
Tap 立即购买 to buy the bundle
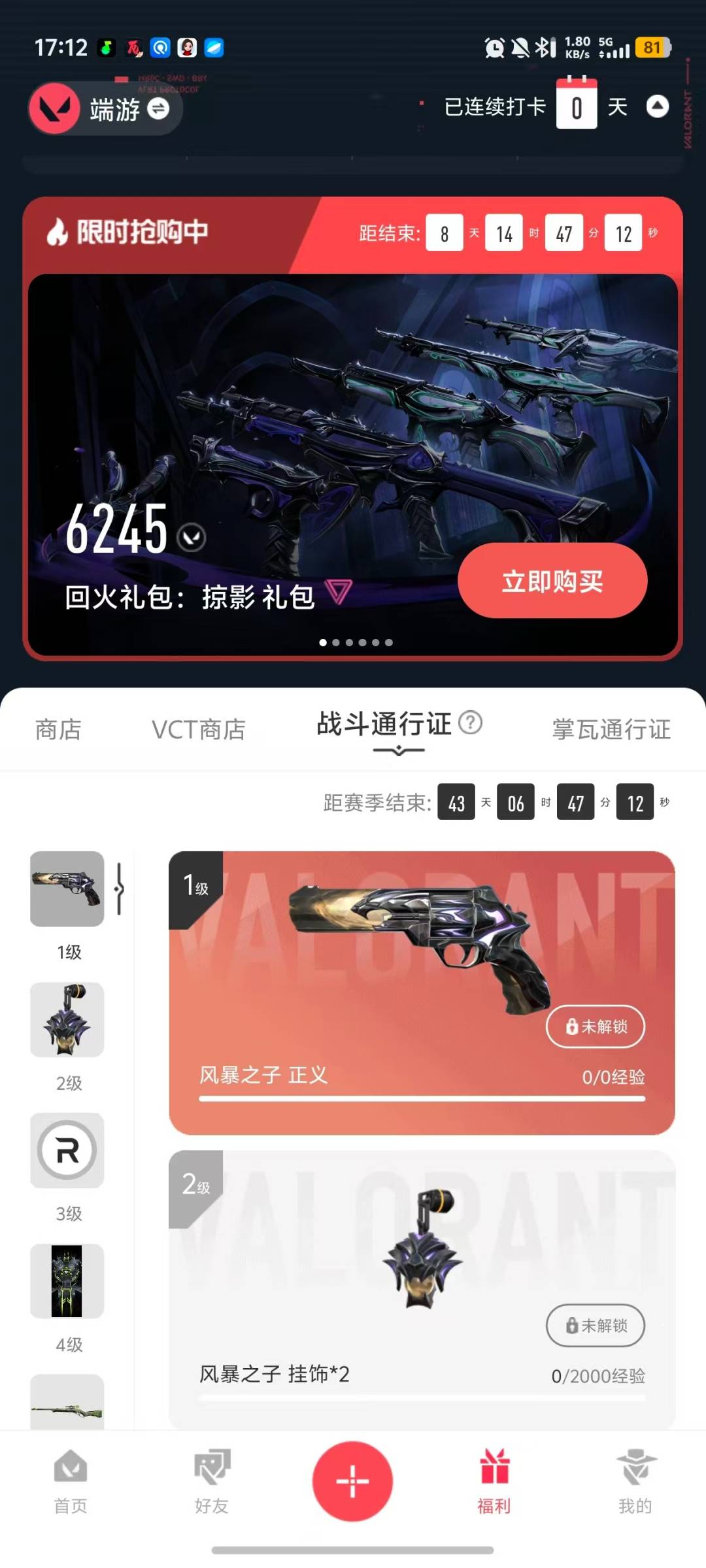pos(552,581)
